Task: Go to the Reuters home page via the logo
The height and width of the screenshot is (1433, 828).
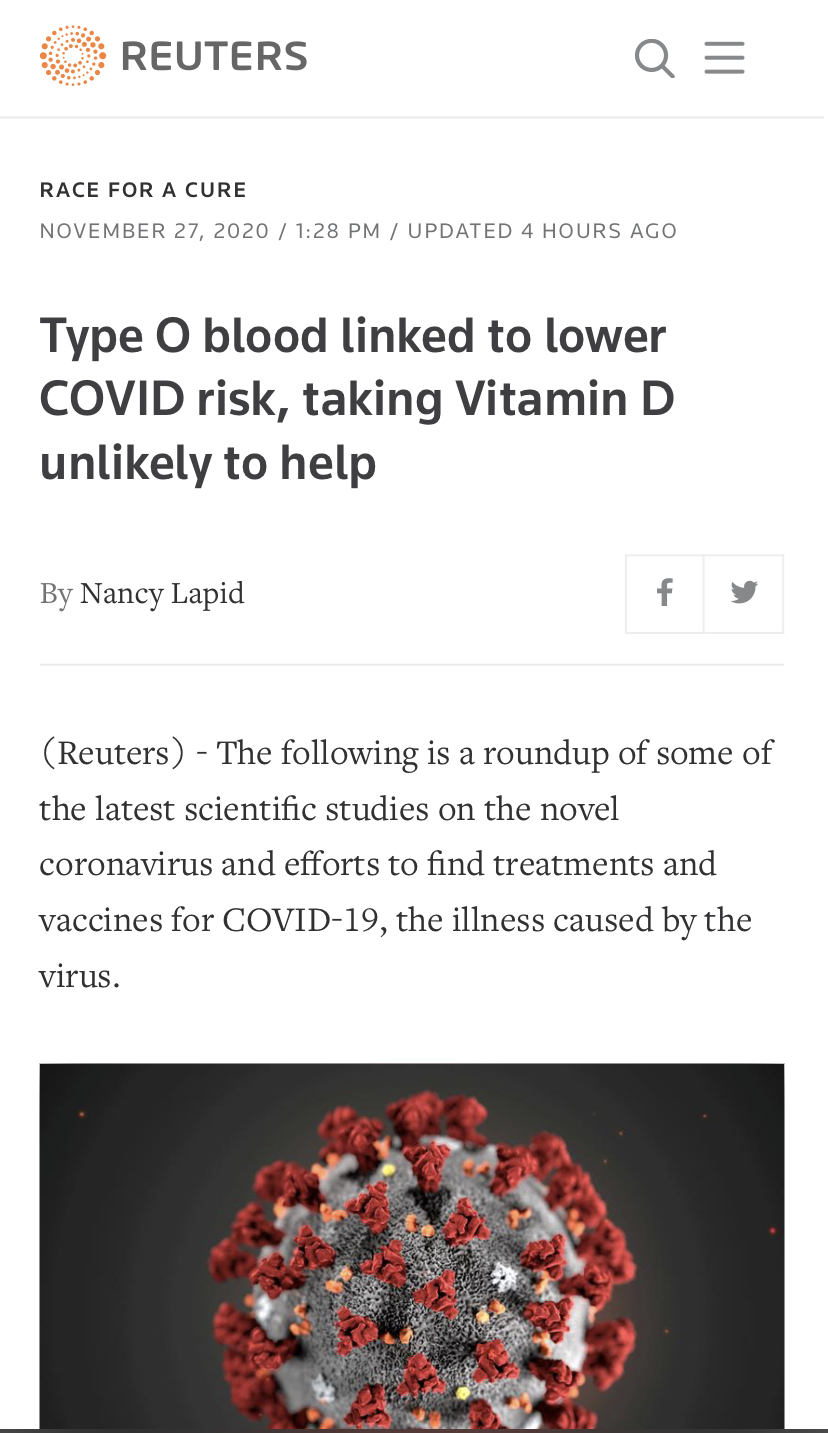Action: click(174, 56)
